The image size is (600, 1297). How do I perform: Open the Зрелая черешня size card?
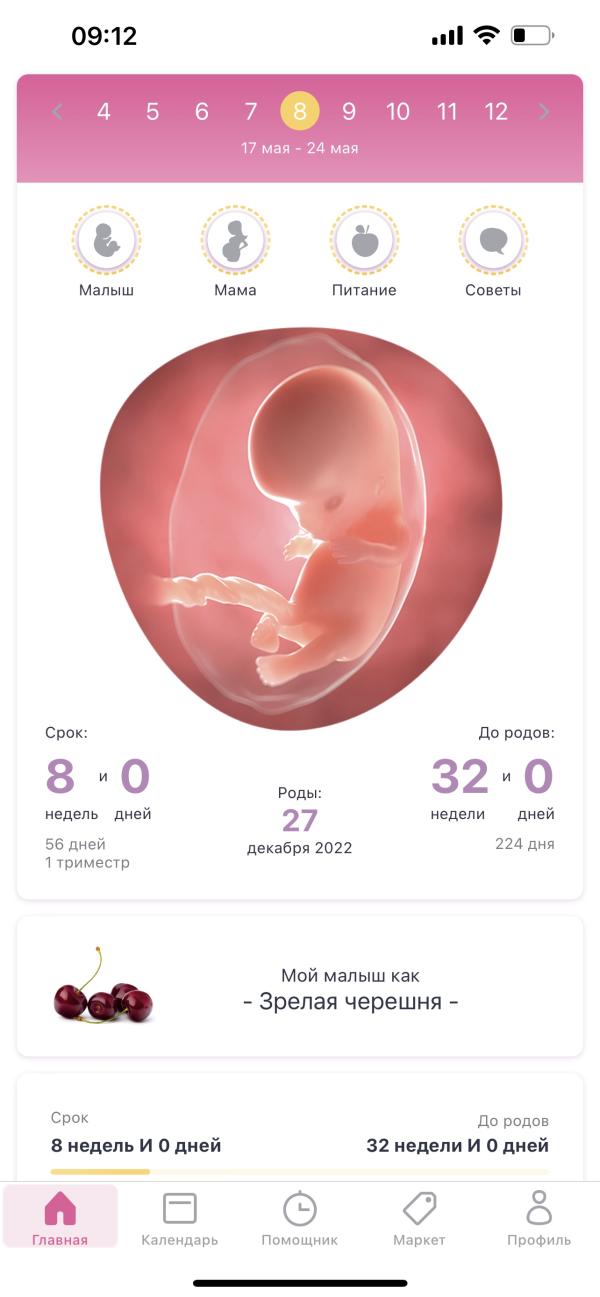pyautogui.click(x=300, y=986)
